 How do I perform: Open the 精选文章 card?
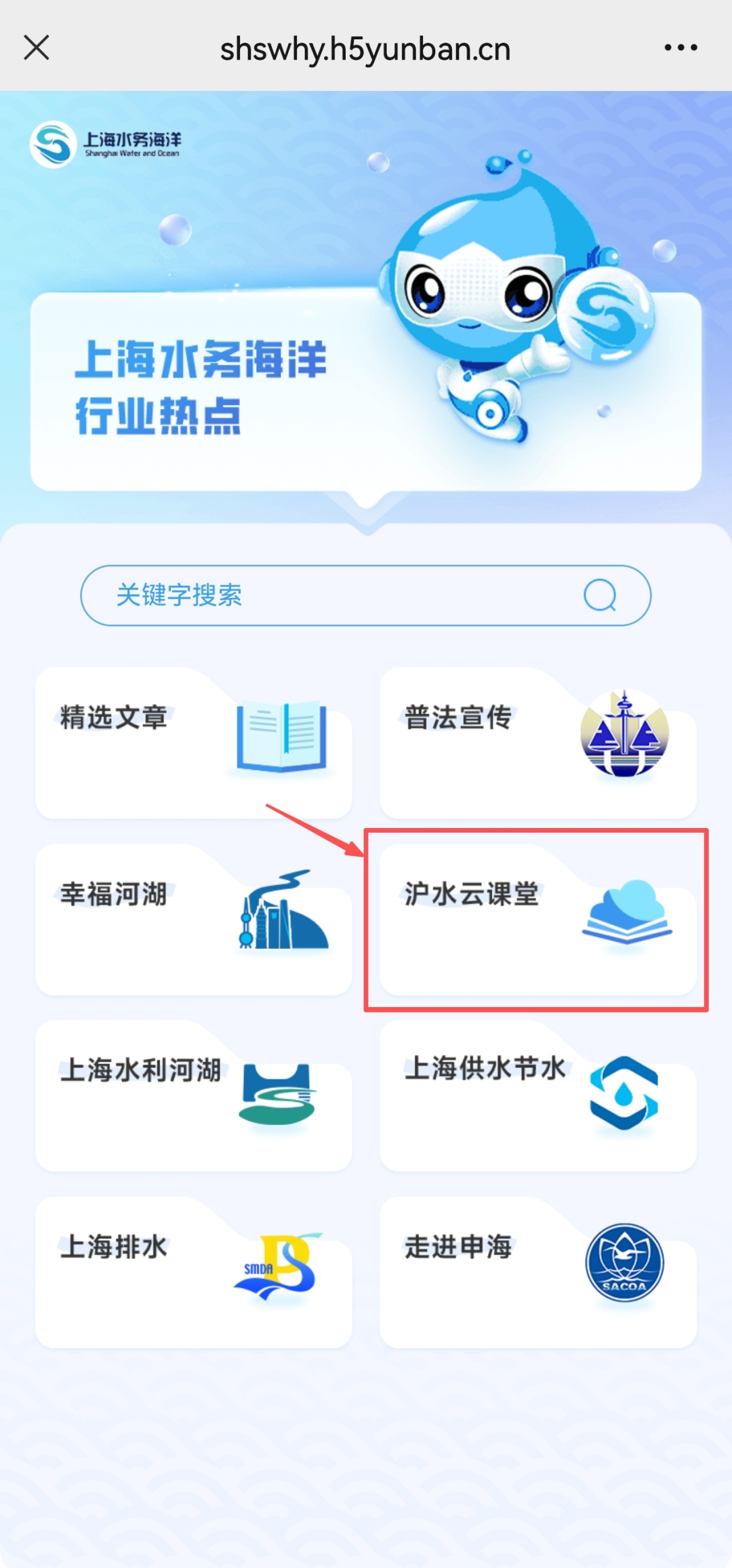pos(193,743)
